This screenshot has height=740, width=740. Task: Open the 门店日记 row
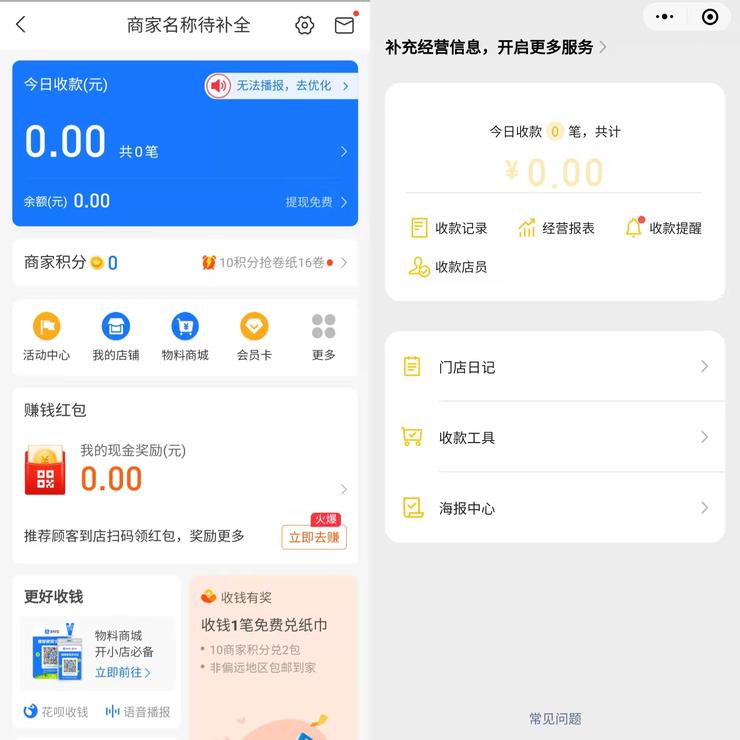tap(555, 367)
